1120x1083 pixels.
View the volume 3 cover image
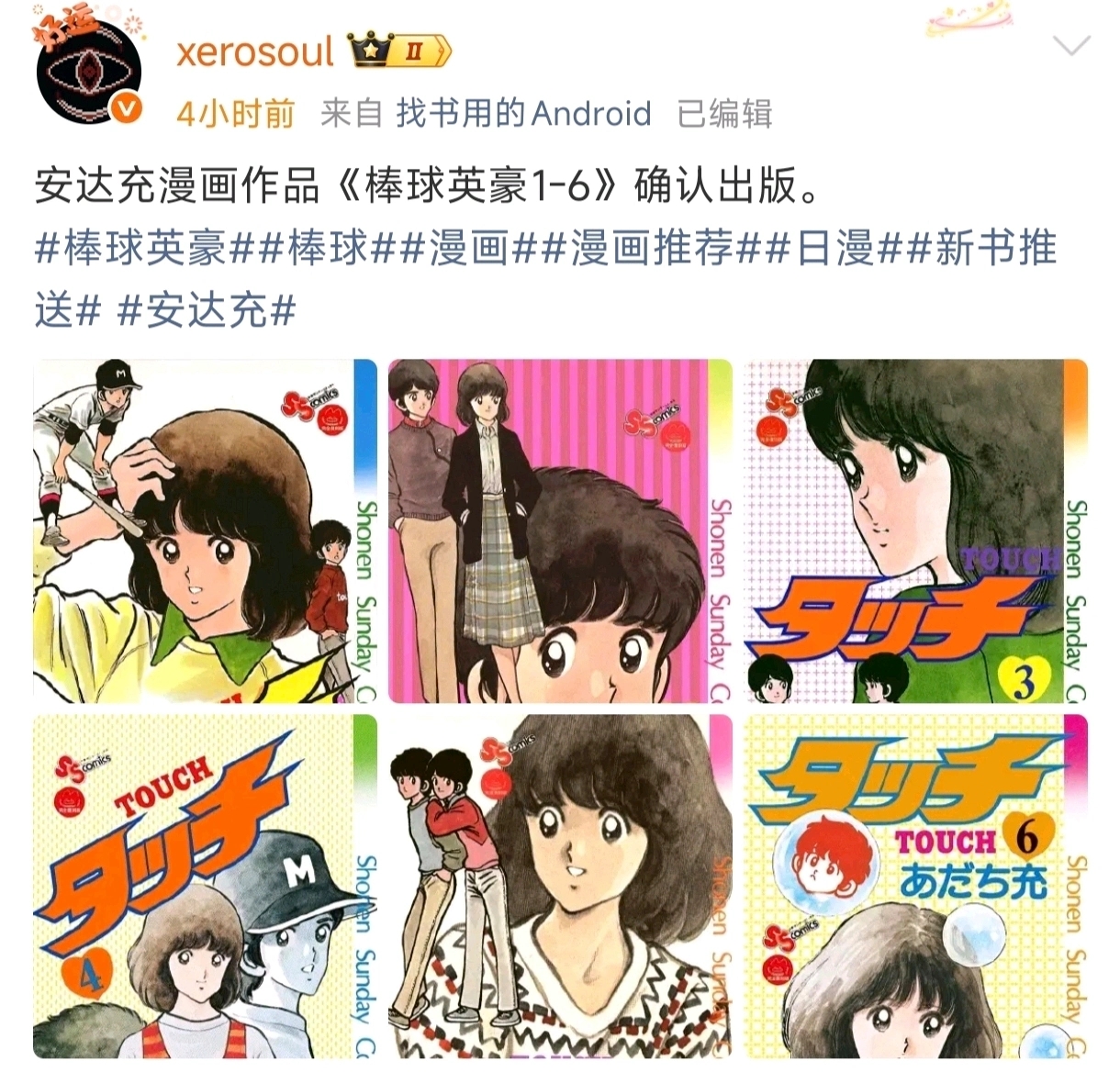915,531
